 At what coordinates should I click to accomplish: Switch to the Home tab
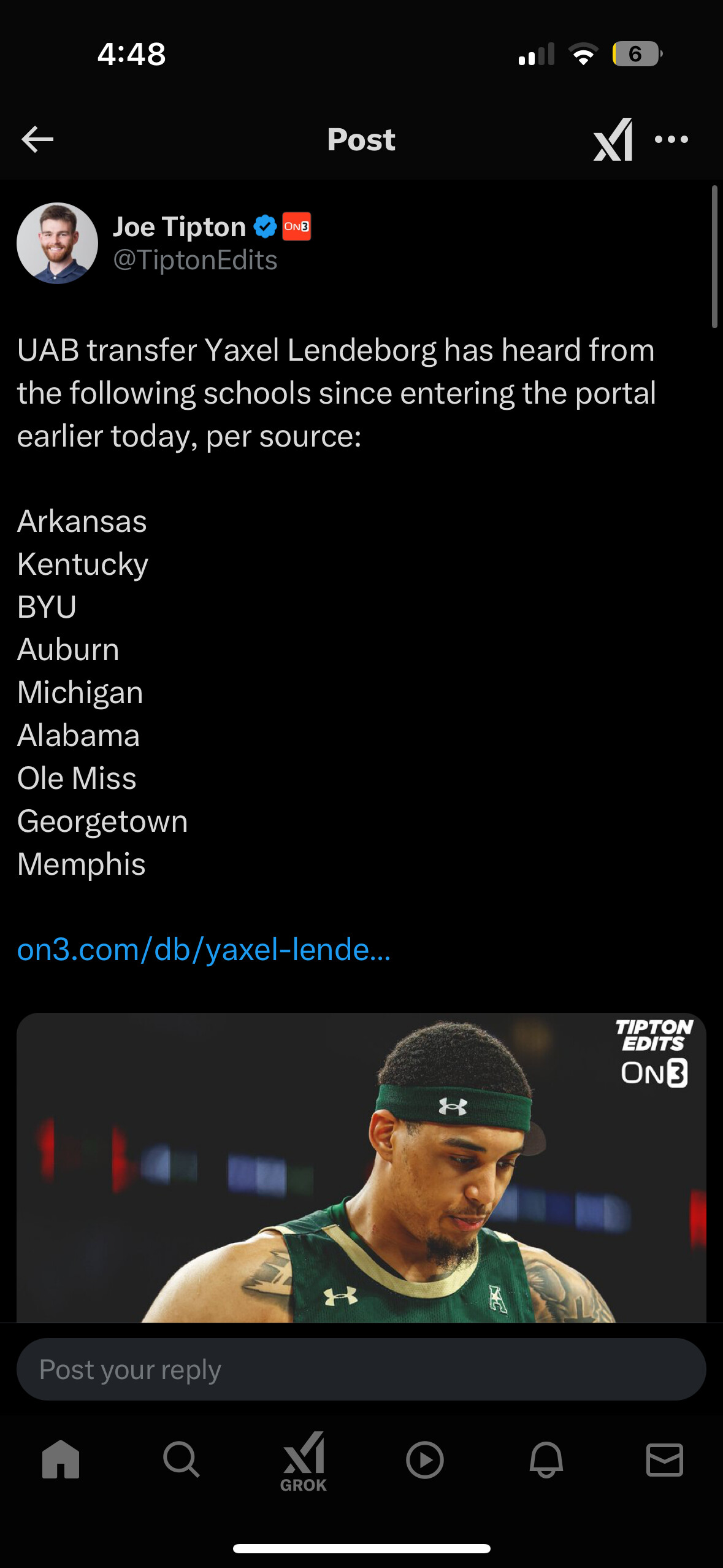point(61,1459)
